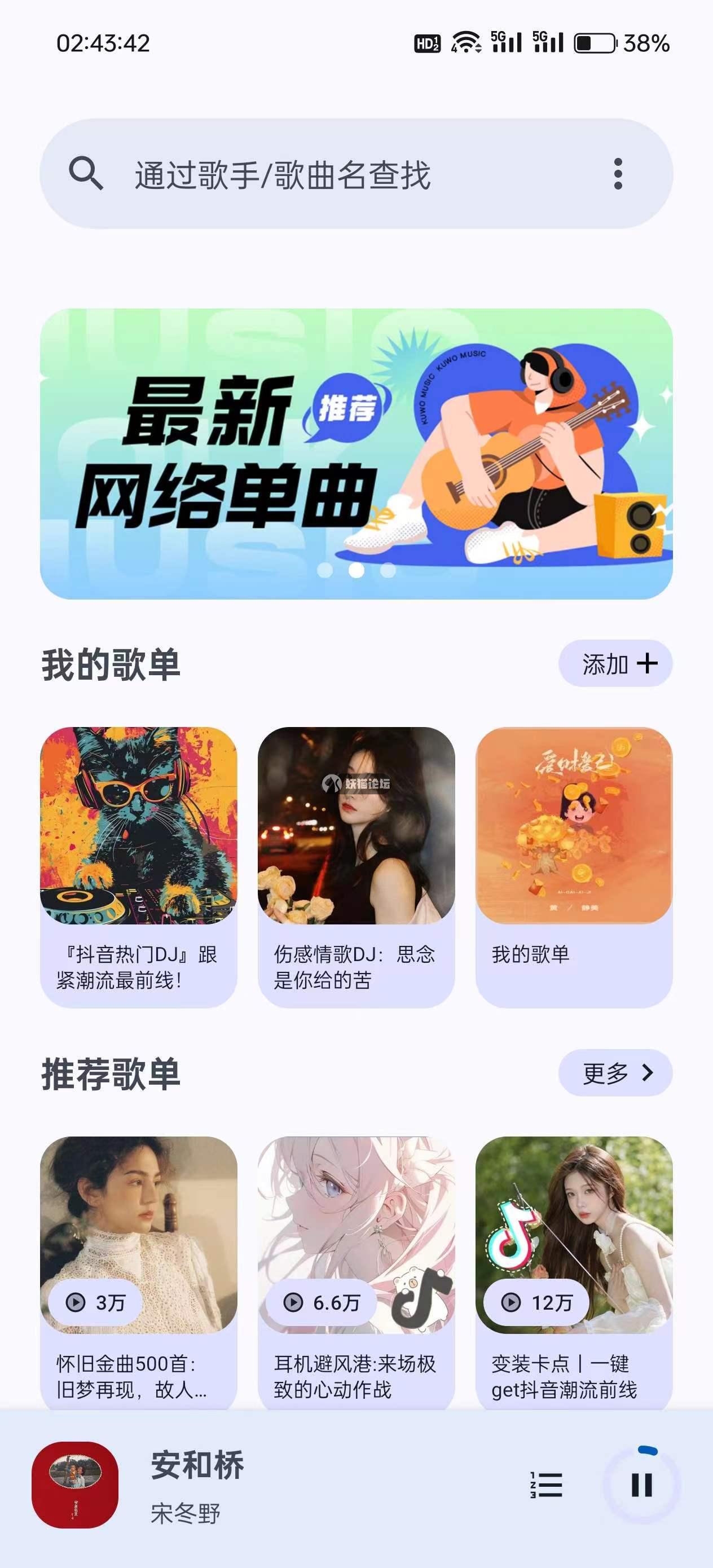Screen dimensions: 713x1568
Task: Open the 伤感情歌DJ playlist
Action: [356, 866]
